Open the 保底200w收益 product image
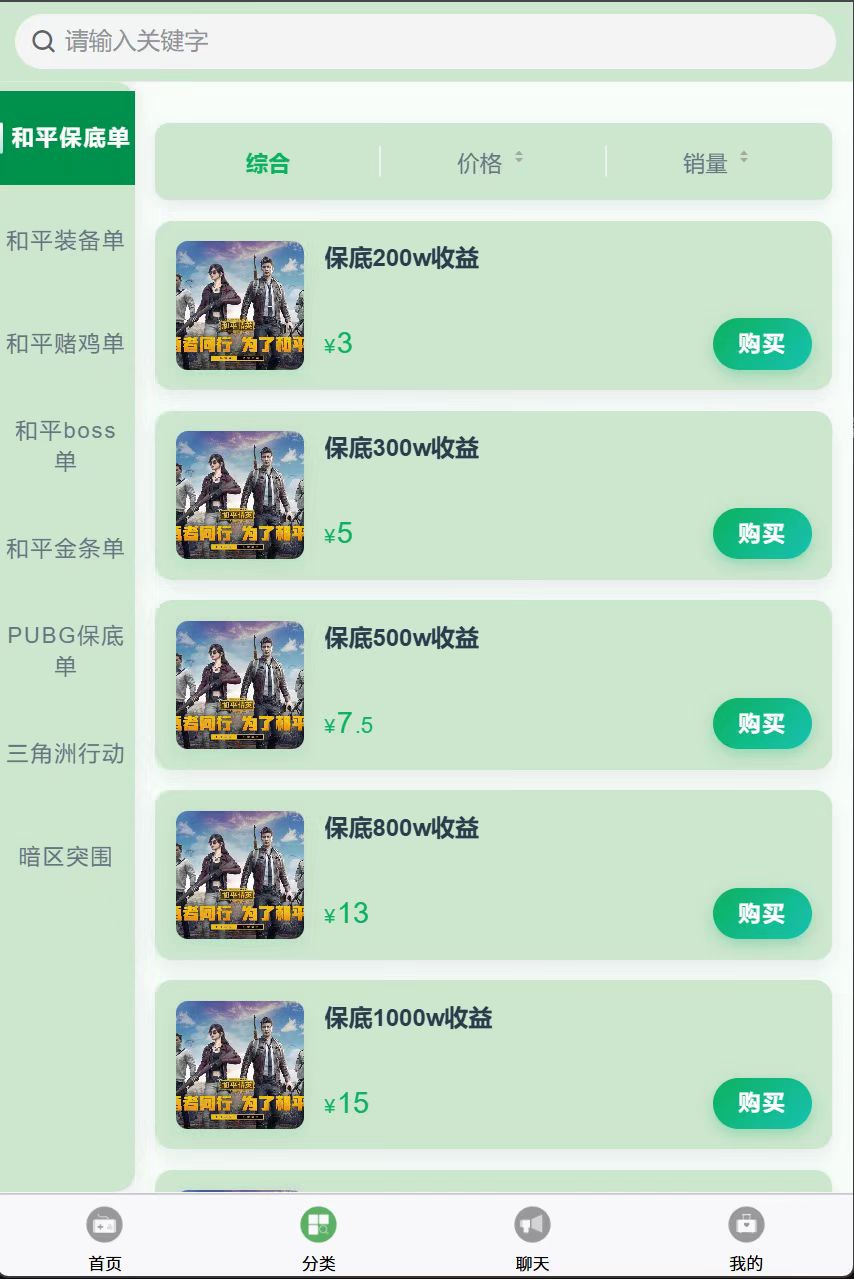854x1279 pixels. tap(240, 305)
